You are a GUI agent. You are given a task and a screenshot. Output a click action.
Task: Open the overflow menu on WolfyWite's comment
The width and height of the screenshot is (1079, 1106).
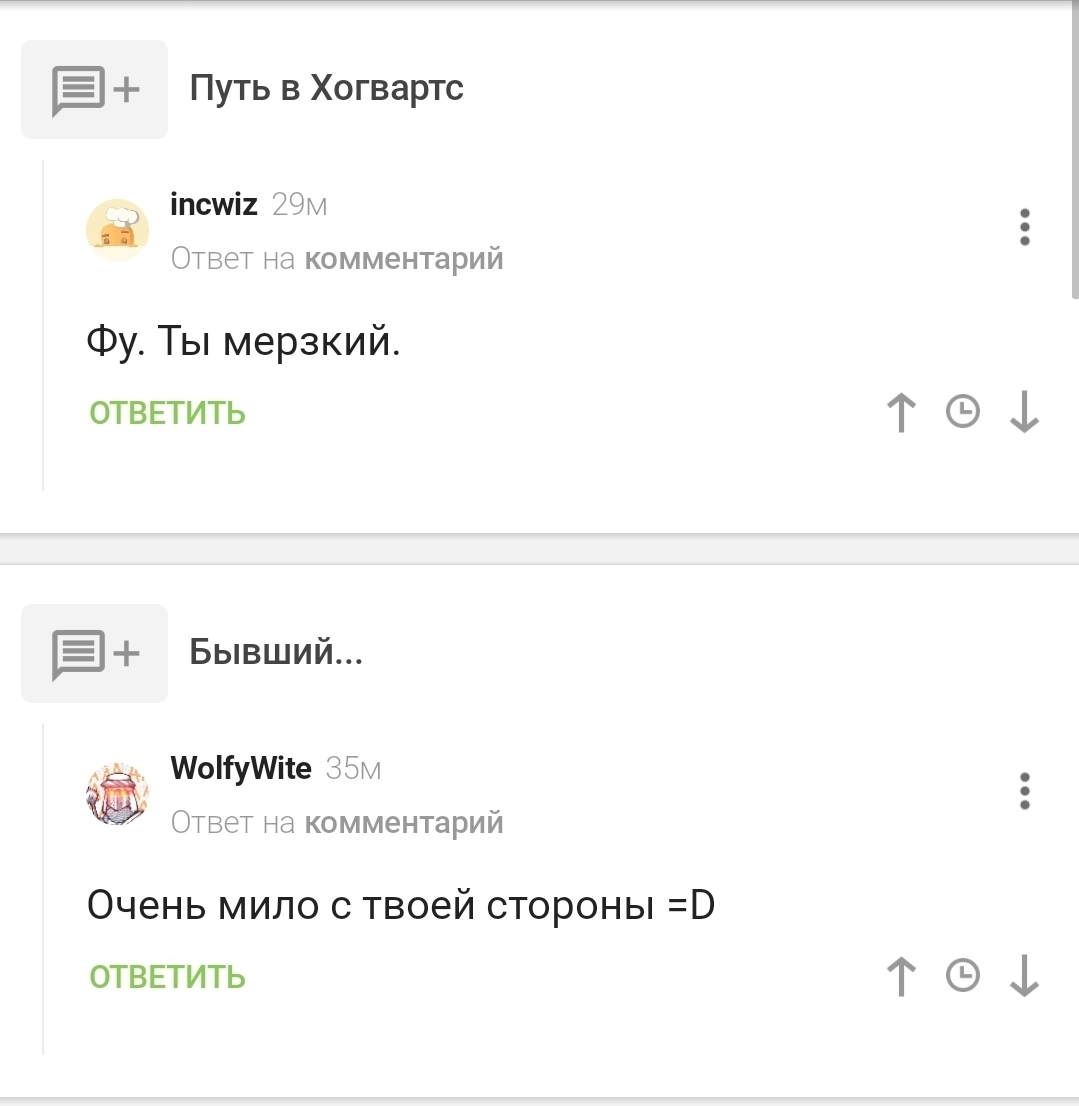click(1024, 791)
